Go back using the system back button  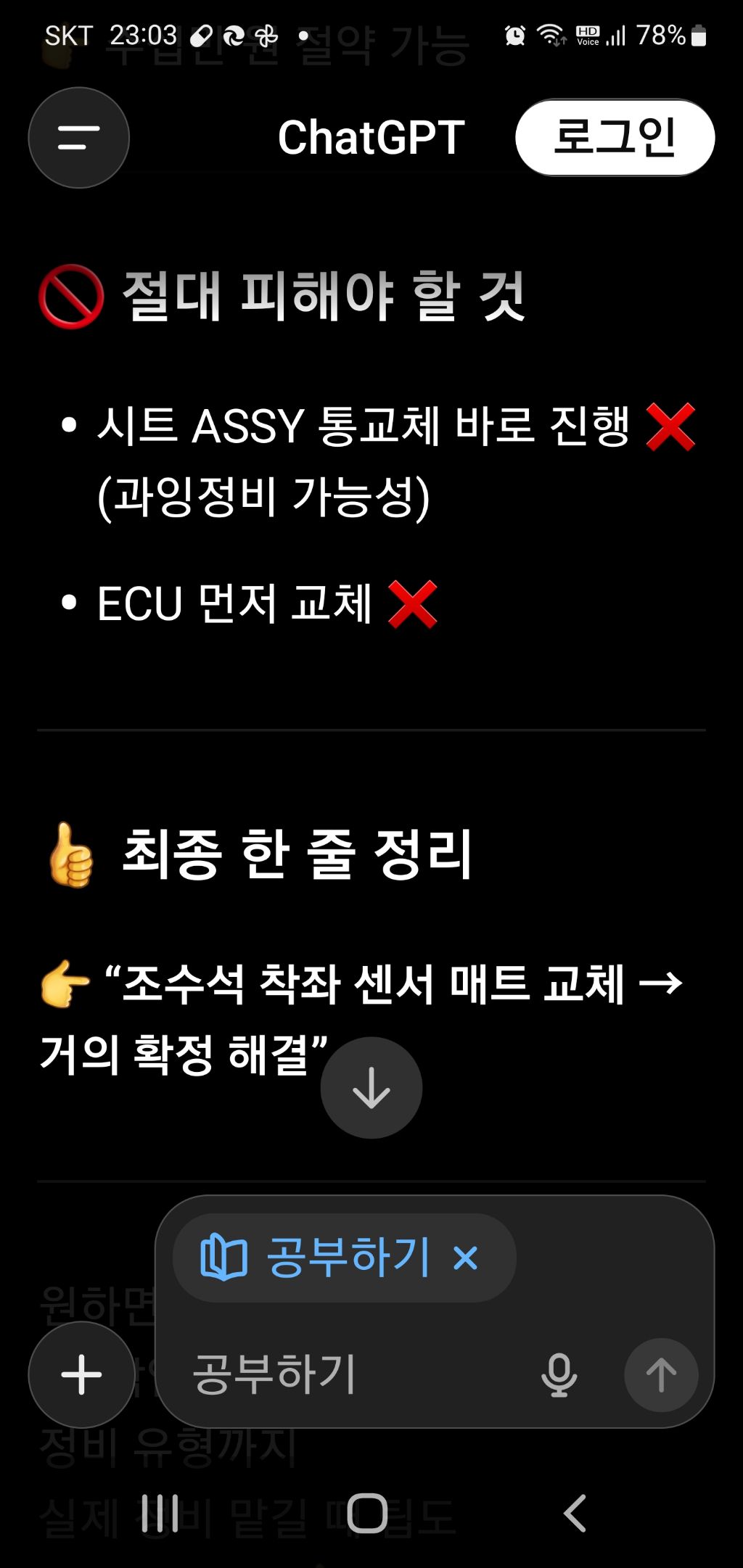575,1513
